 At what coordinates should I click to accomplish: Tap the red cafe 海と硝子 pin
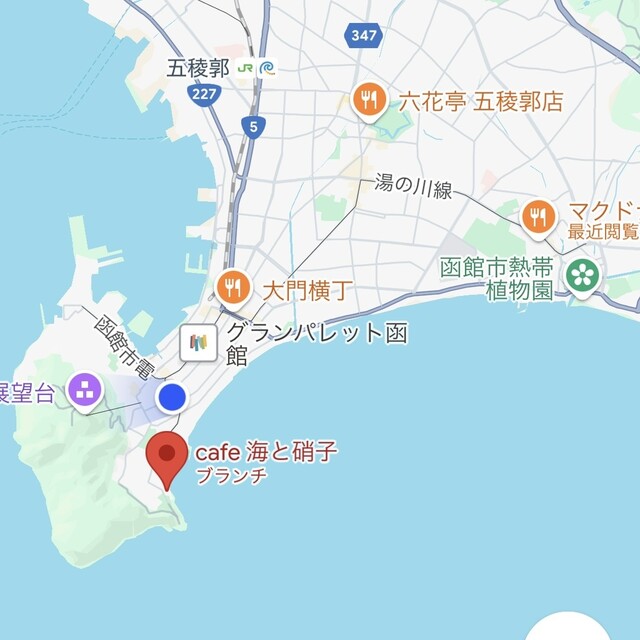(x=167, y=456)
